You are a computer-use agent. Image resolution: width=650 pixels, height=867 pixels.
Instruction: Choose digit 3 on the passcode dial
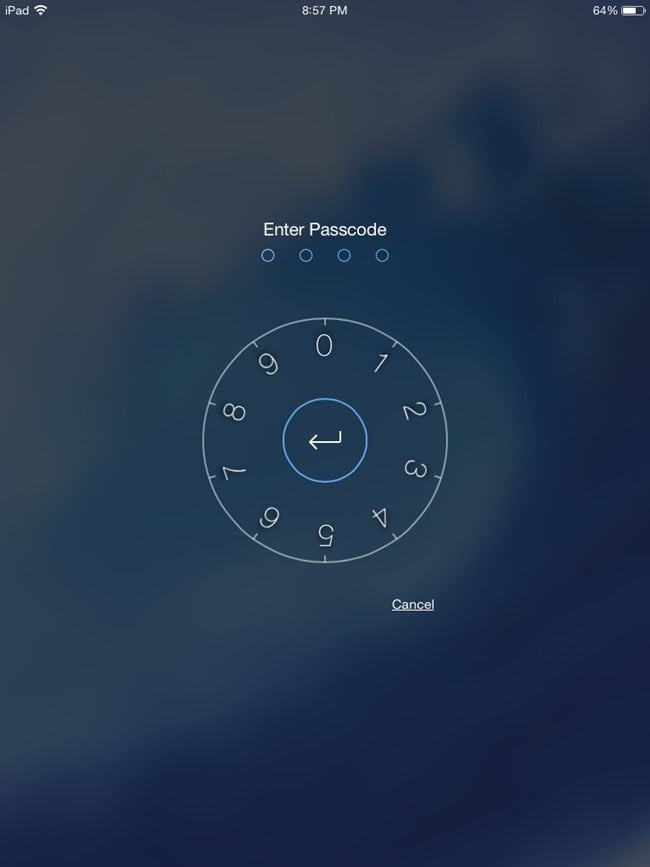(x=415, y=469)
